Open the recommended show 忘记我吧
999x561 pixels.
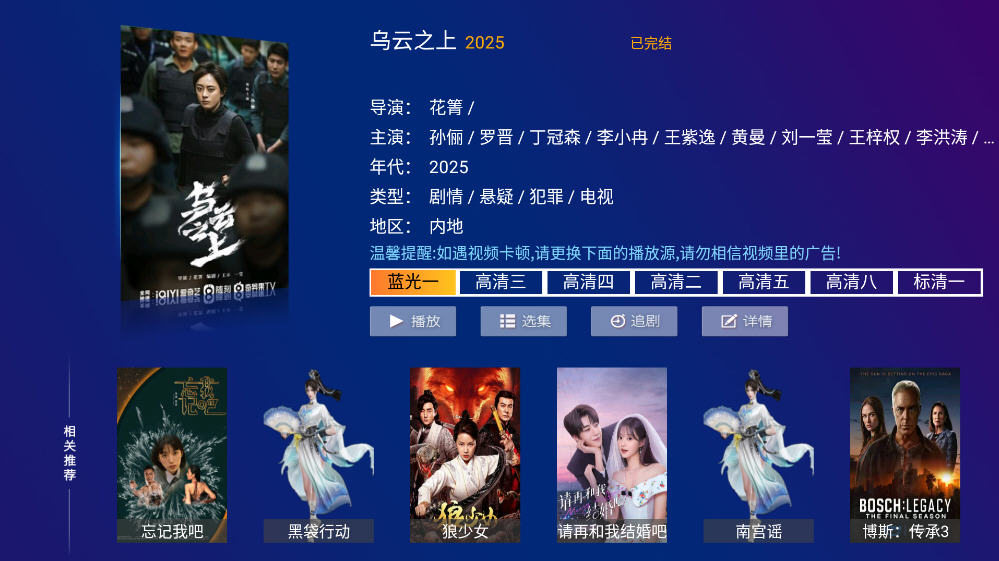click(172, 455)
